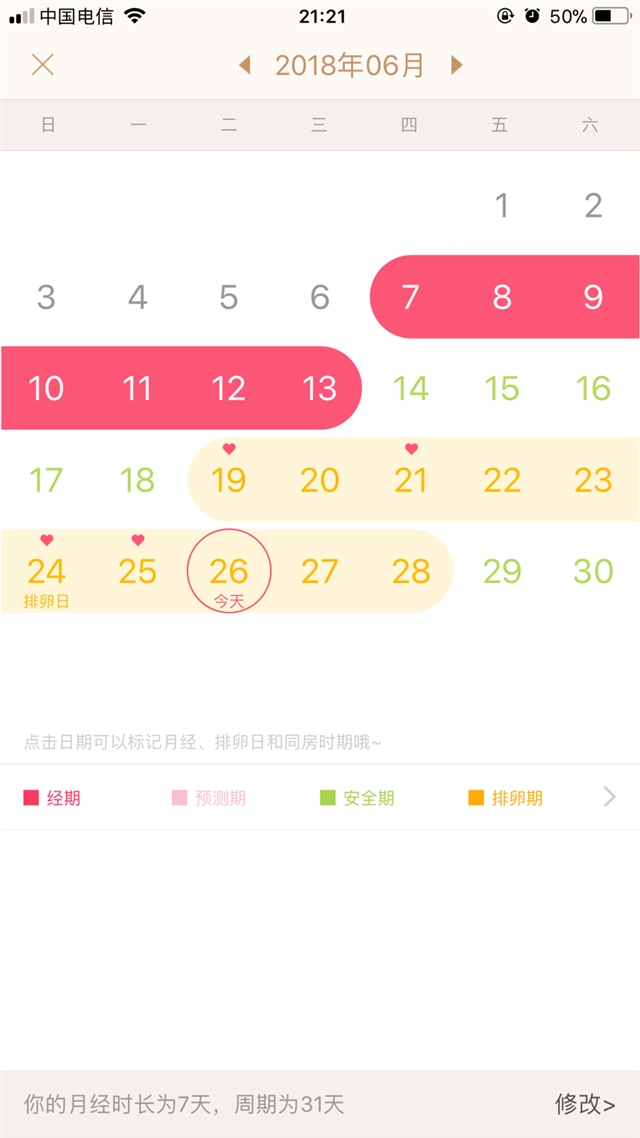This screenshot has width=640, height=1138.
Task: Go to the previous month
Action: click(244, 66)
